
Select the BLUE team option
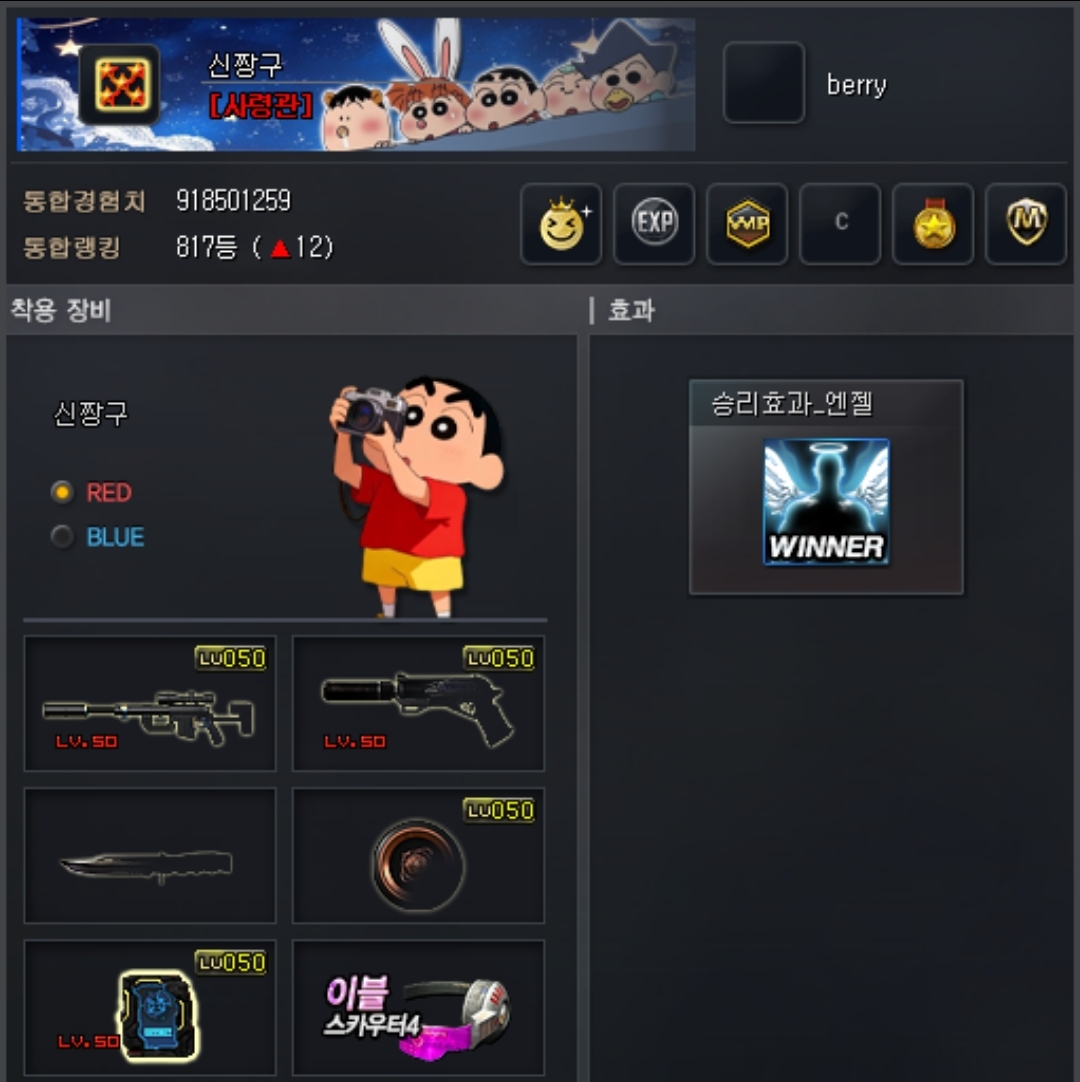tap(63, 537)
